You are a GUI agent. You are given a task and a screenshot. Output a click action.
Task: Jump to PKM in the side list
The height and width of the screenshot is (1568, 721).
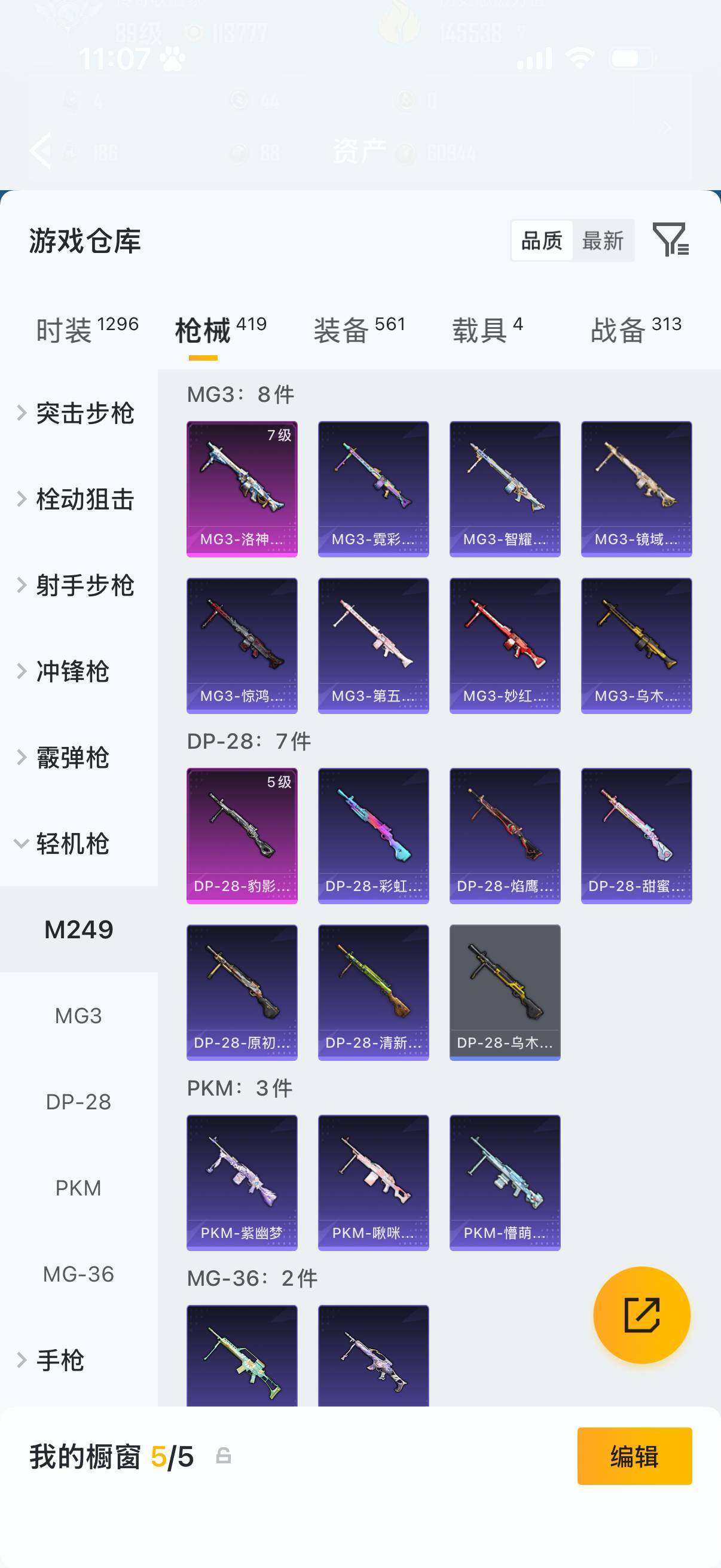pos(78,1188)
